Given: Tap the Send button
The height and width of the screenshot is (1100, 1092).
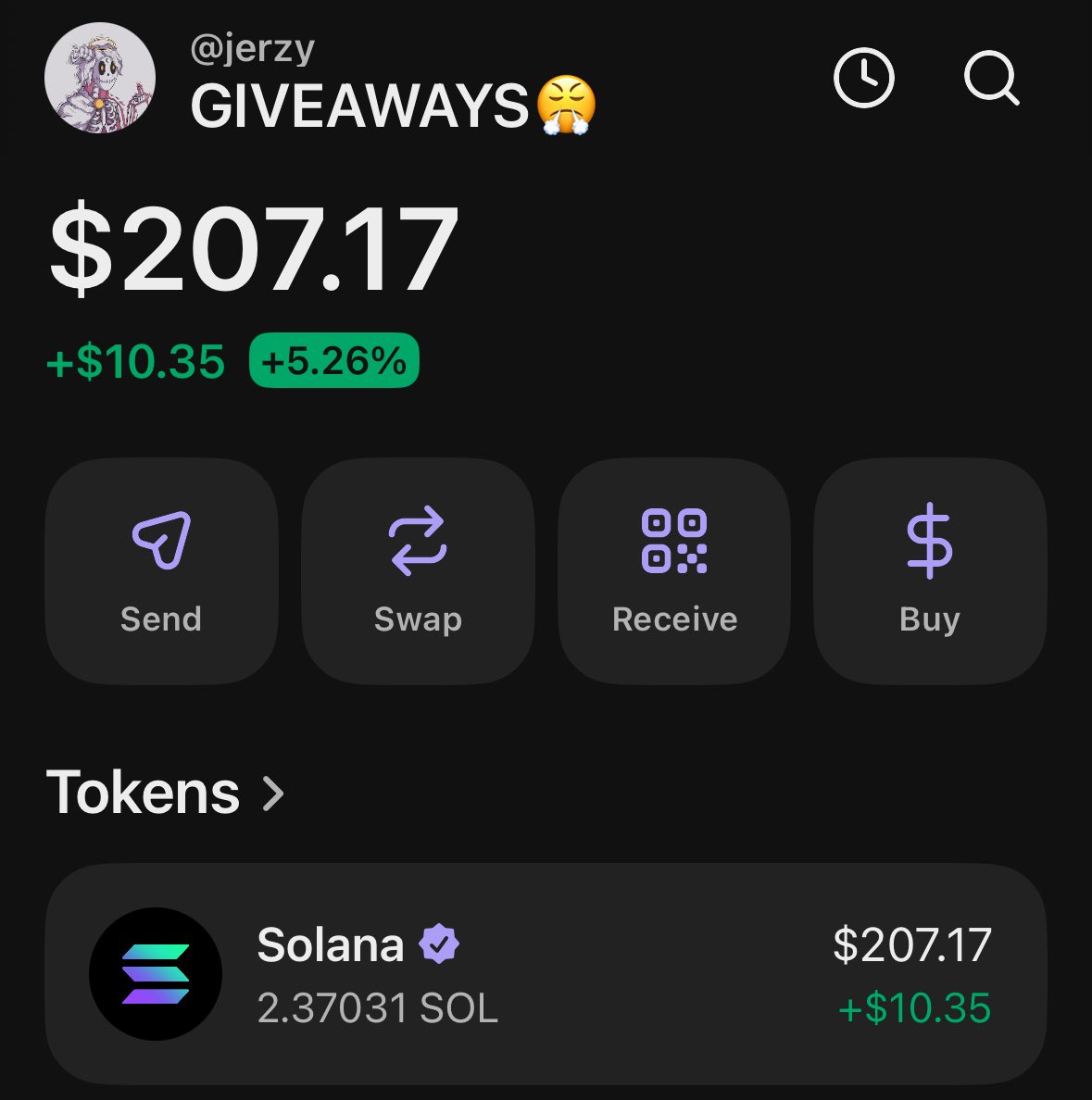Looking at the screenshot, I should 161,570.
